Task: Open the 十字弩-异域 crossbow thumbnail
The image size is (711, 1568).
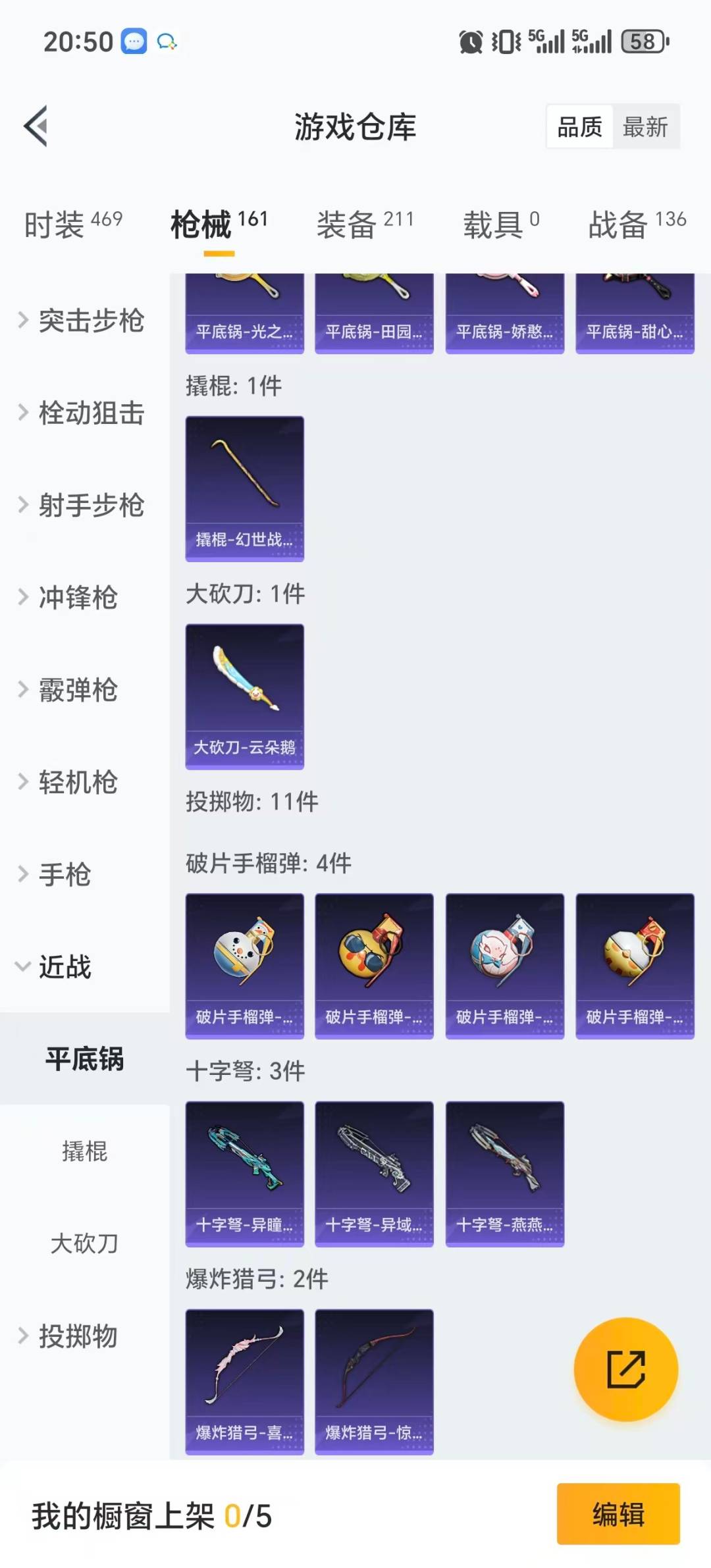Action: tap(374, 1175)
